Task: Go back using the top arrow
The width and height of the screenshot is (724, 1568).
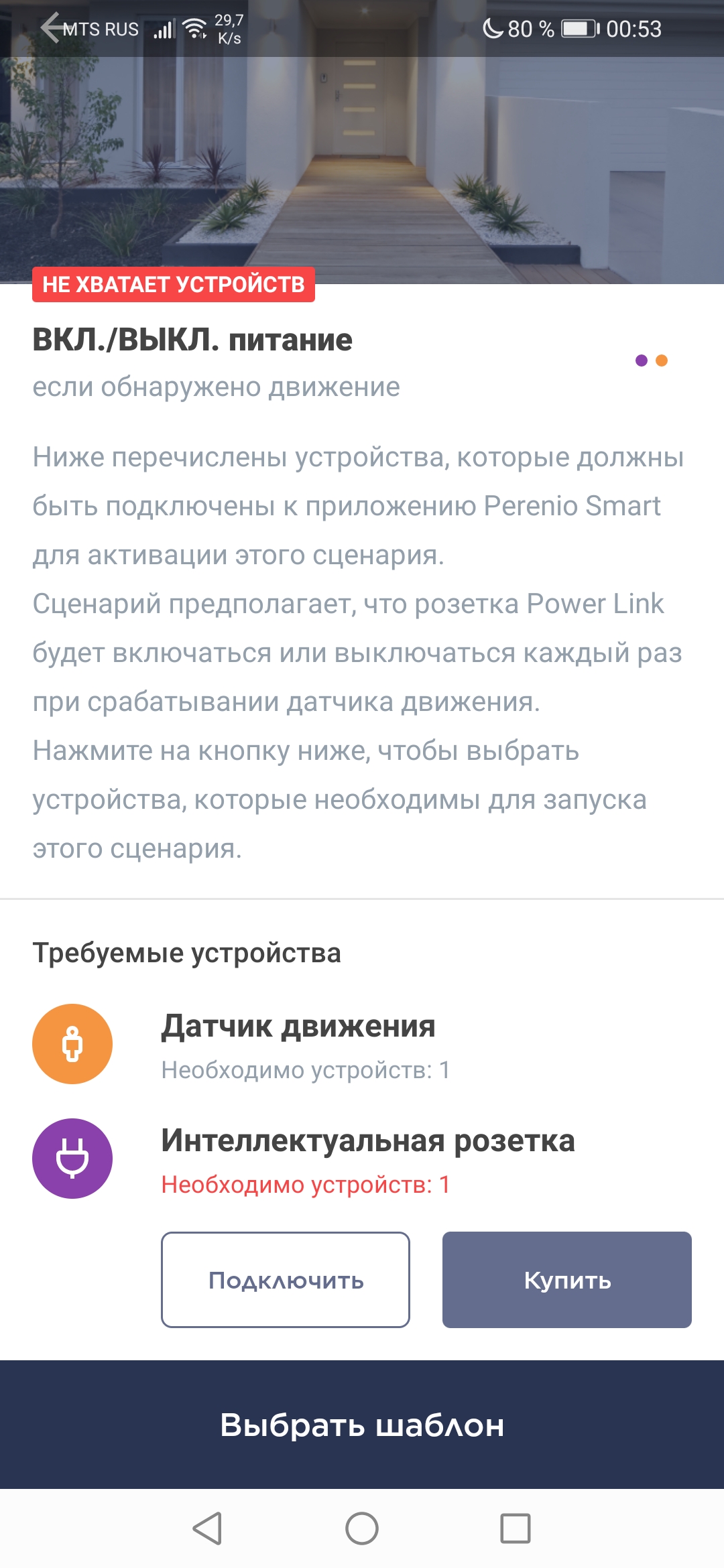Action: [x=52, y=28]
